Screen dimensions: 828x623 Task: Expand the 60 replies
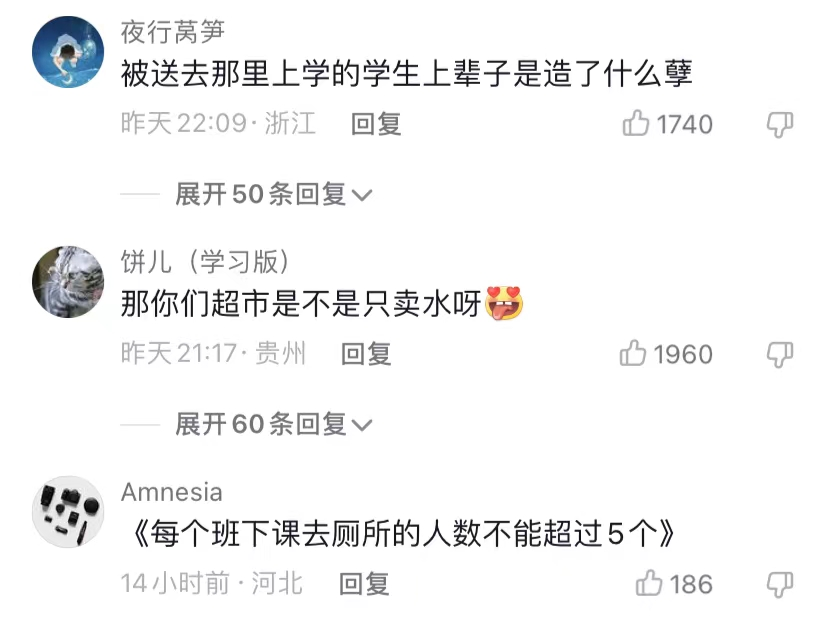coord(272,425)
